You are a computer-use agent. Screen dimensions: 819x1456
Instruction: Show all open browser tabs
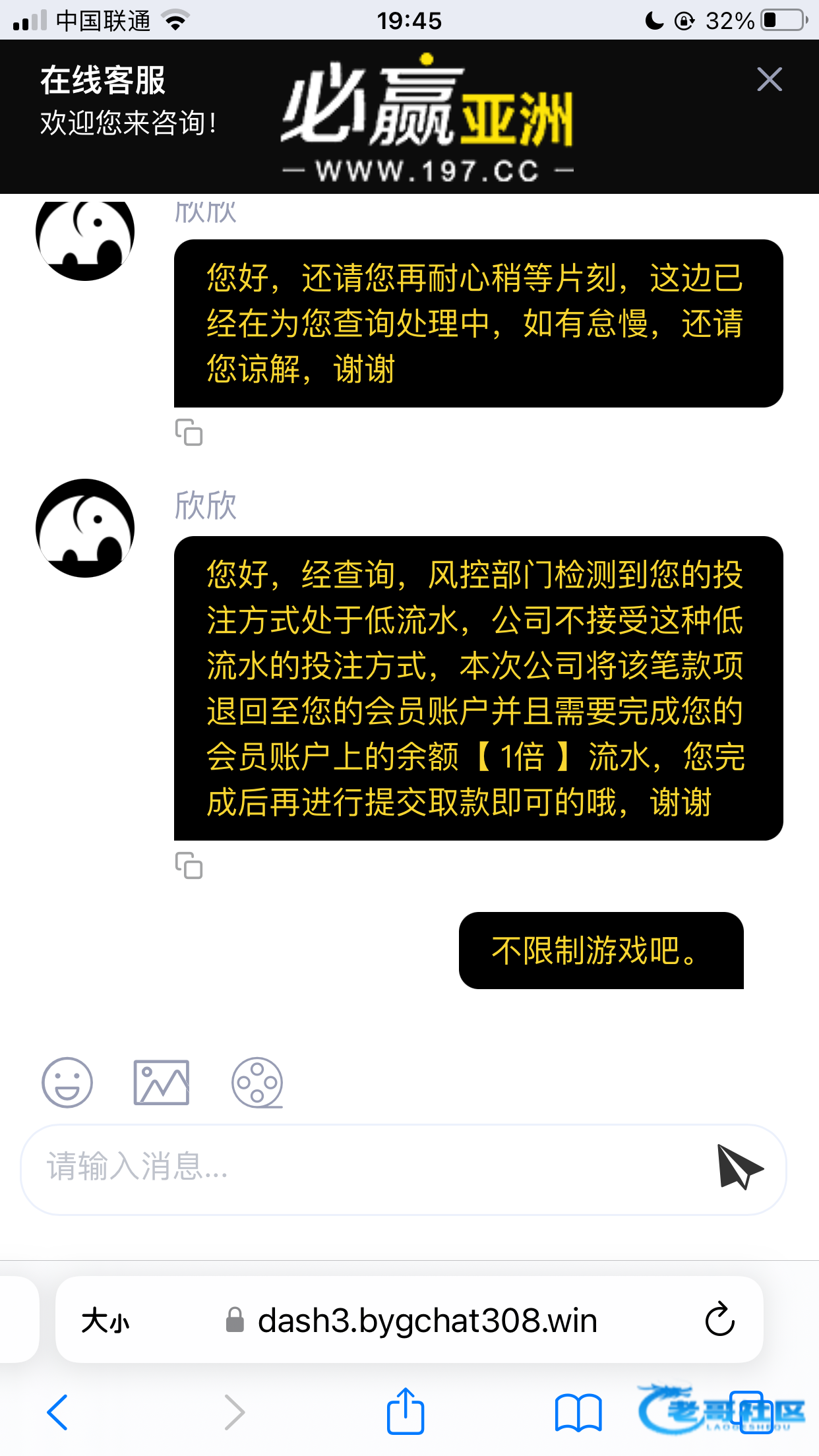pyautogui.click(x=751, y=1412)
